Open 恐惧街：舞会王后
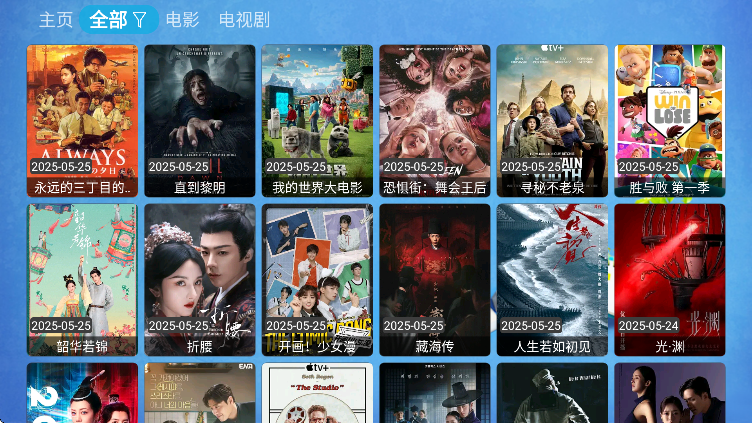 tap(434, 120)
